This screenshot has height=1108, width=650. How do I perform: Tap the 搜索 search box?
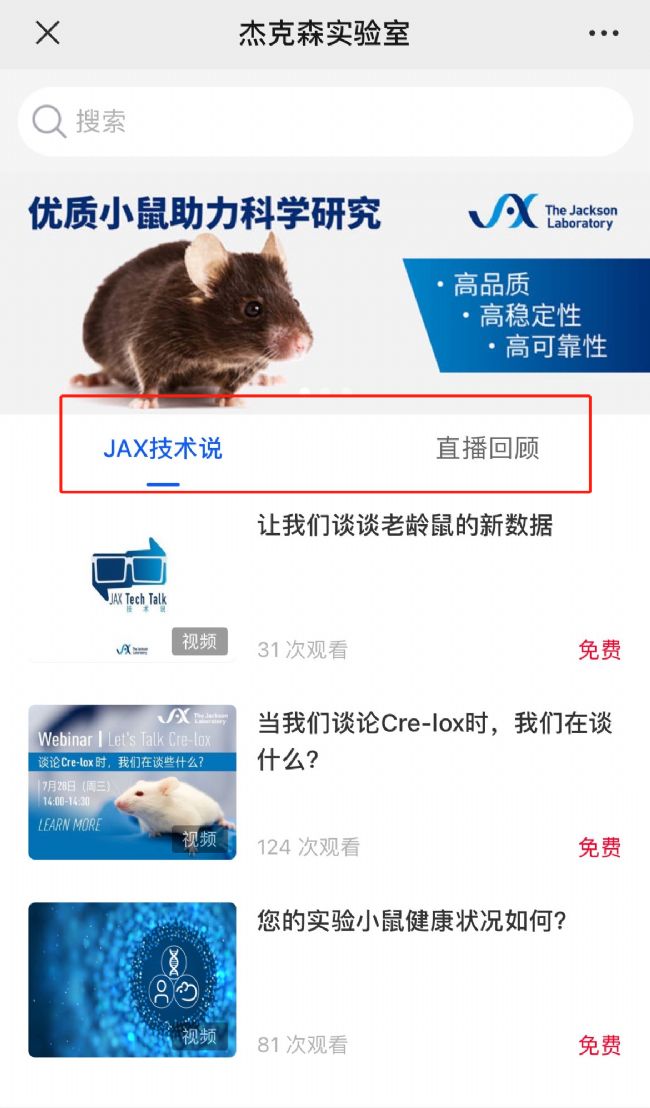click(x=325, y=122)
